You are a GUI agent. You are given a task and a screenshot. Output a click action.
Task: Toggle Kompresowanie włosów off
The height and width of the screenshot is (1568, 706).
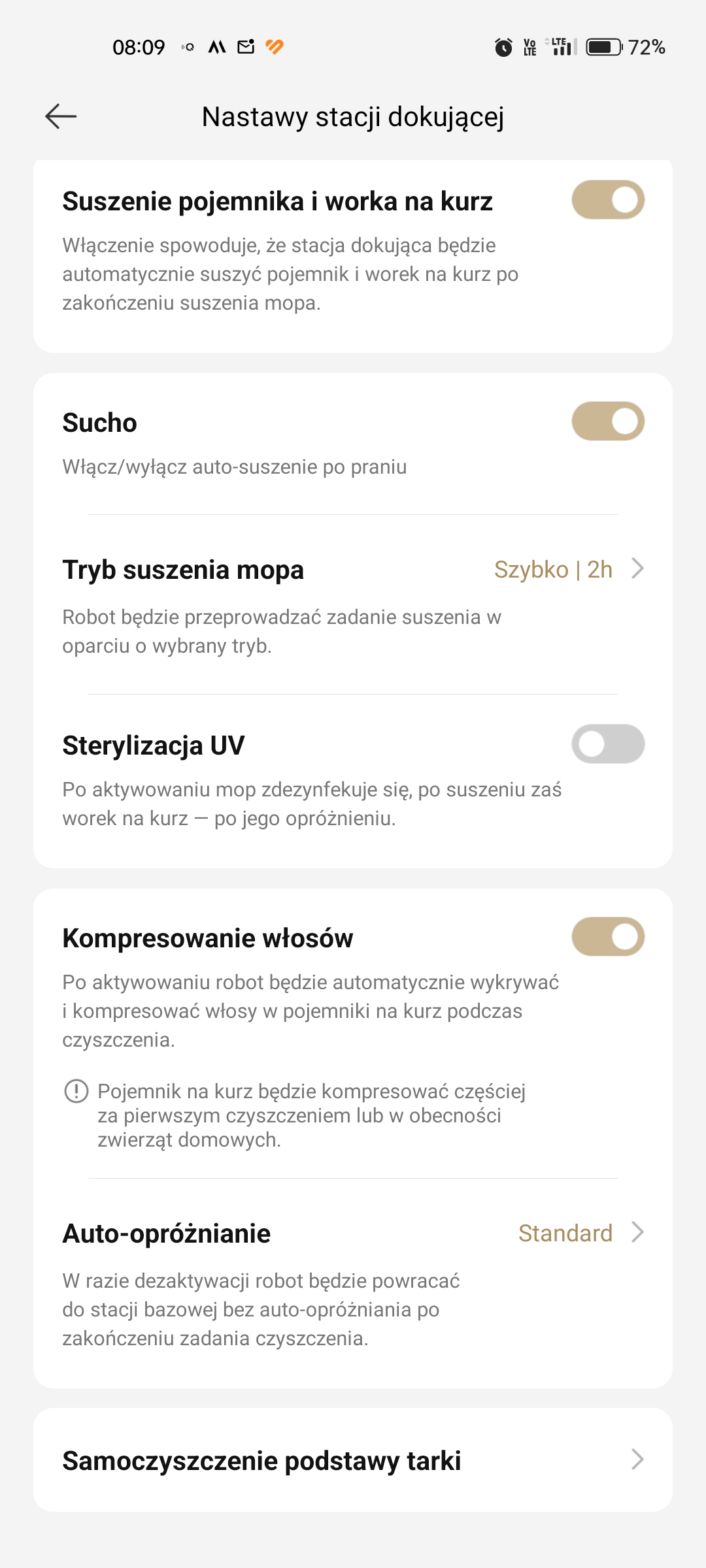608,937
